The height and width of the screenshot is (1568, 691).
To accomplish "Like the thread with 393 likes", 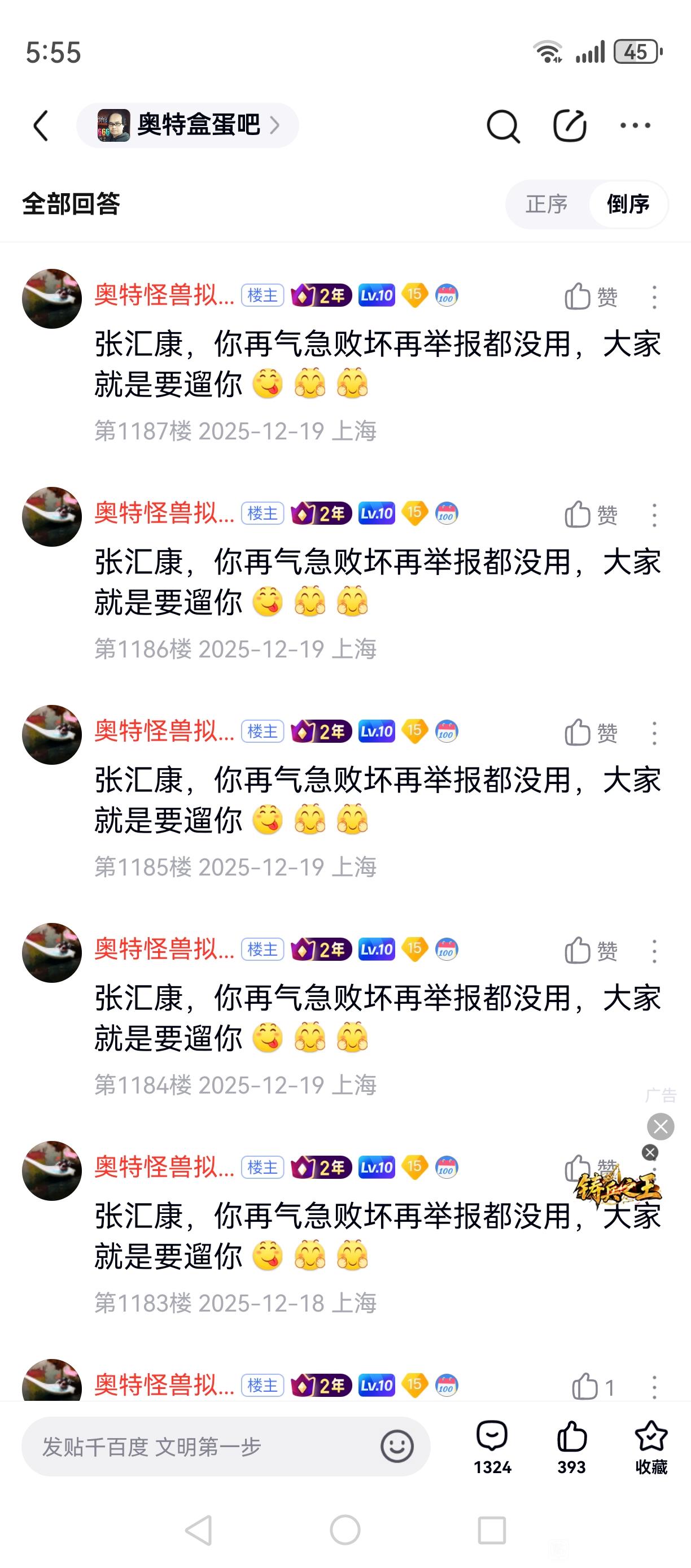I will coord(572,1446).
